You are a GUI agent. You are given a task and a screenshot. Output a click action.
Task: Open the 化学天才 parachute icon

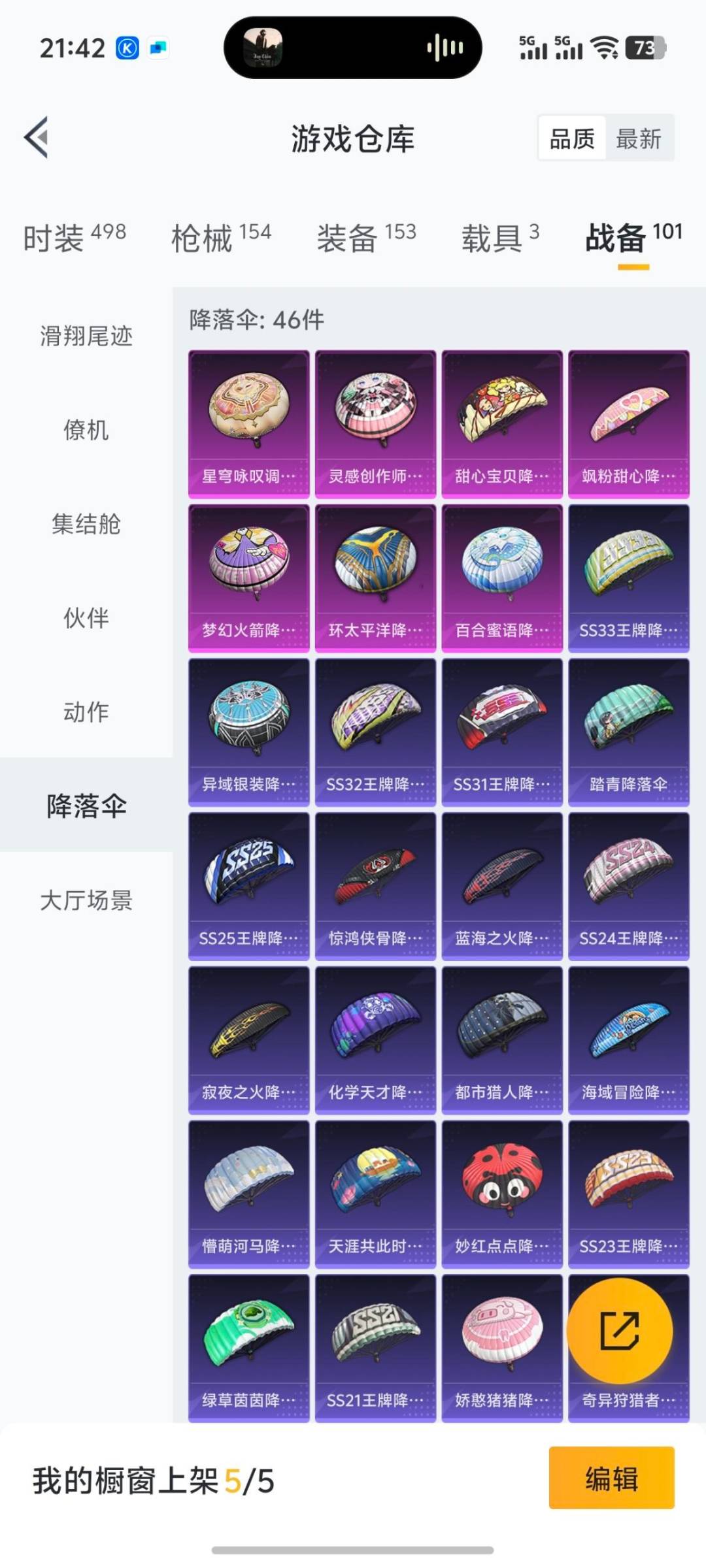(x=375, y=1026)
